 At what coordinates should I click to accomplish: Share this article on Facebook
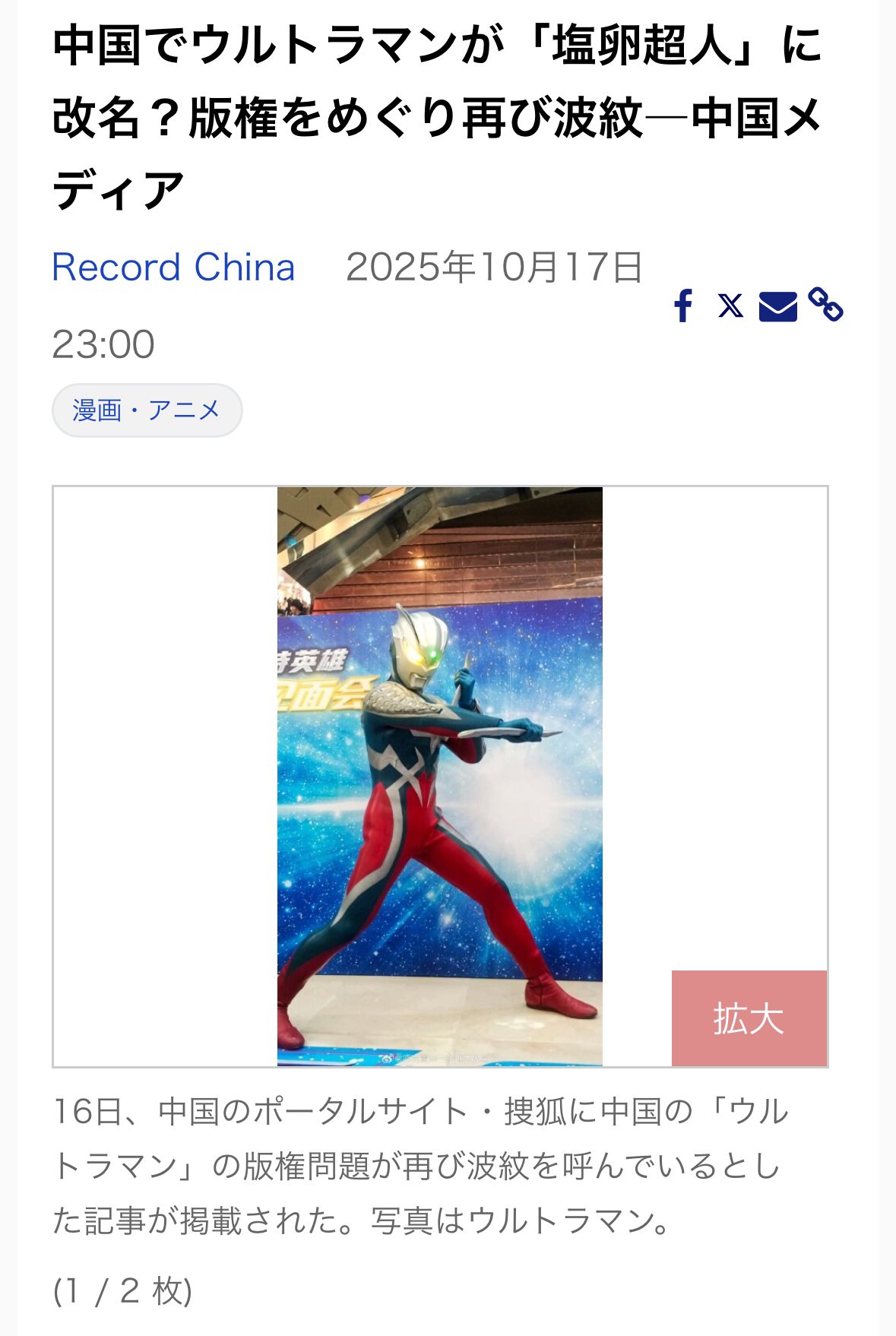pos(683,306)
